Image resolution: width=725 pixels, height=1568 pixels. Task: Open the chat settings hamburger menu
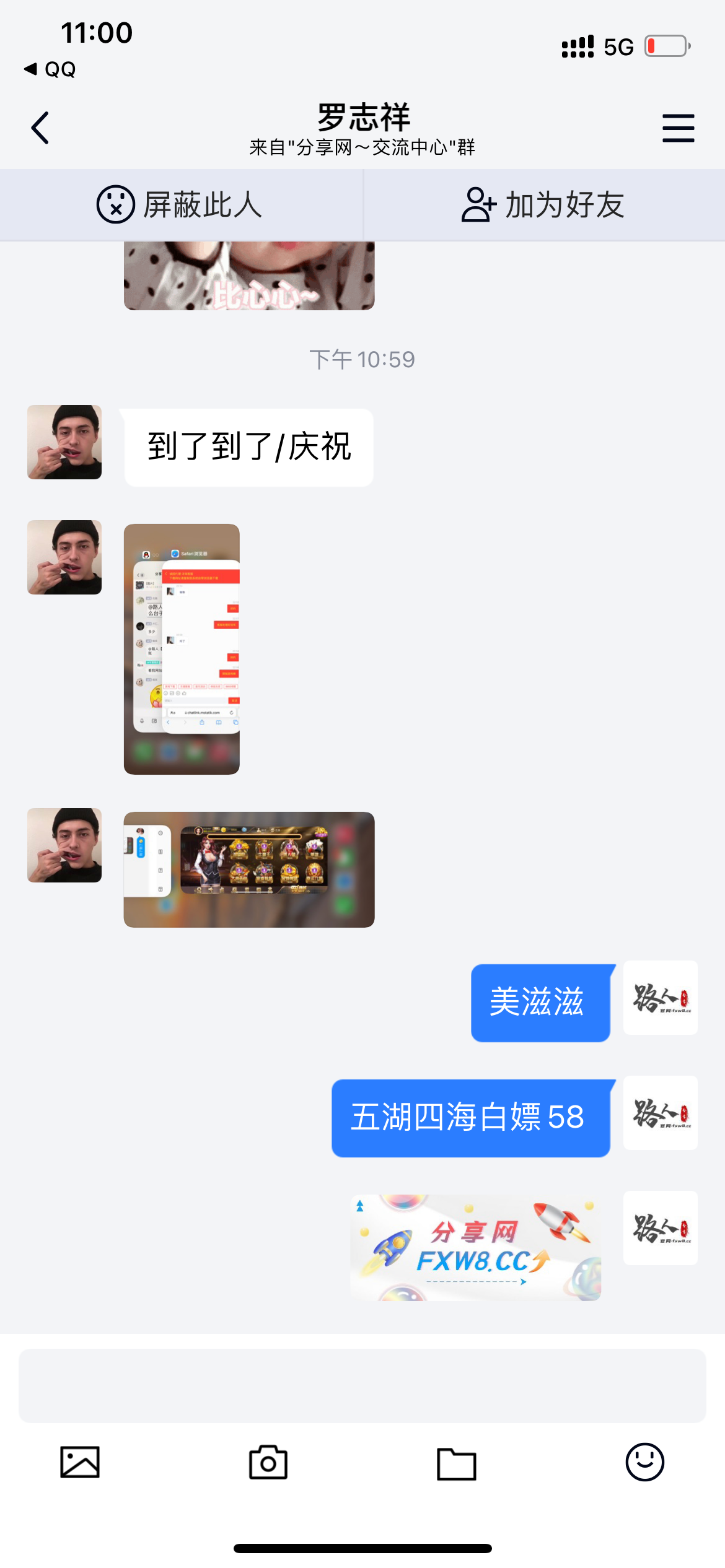tap(678, 128)
